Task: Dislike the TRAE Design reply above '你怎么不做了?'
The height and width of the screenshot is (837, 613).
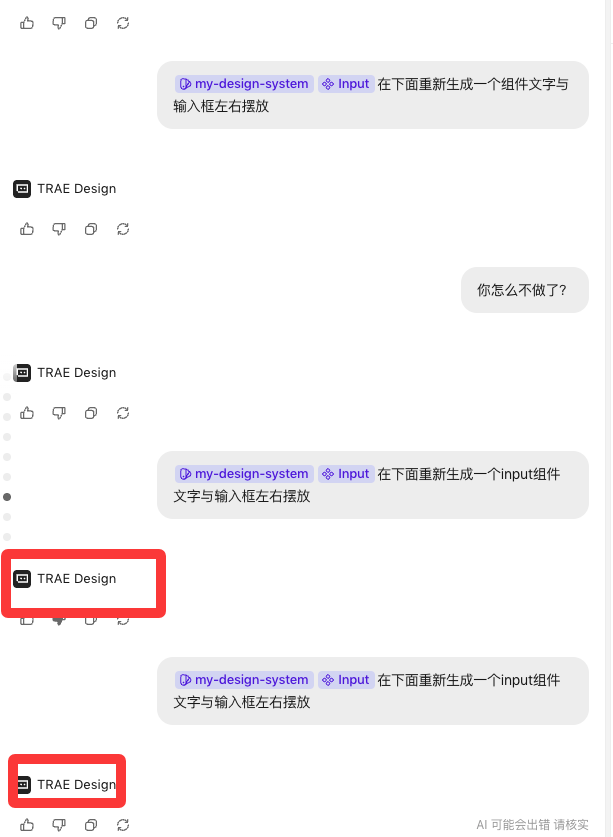Action: [59, 229]
